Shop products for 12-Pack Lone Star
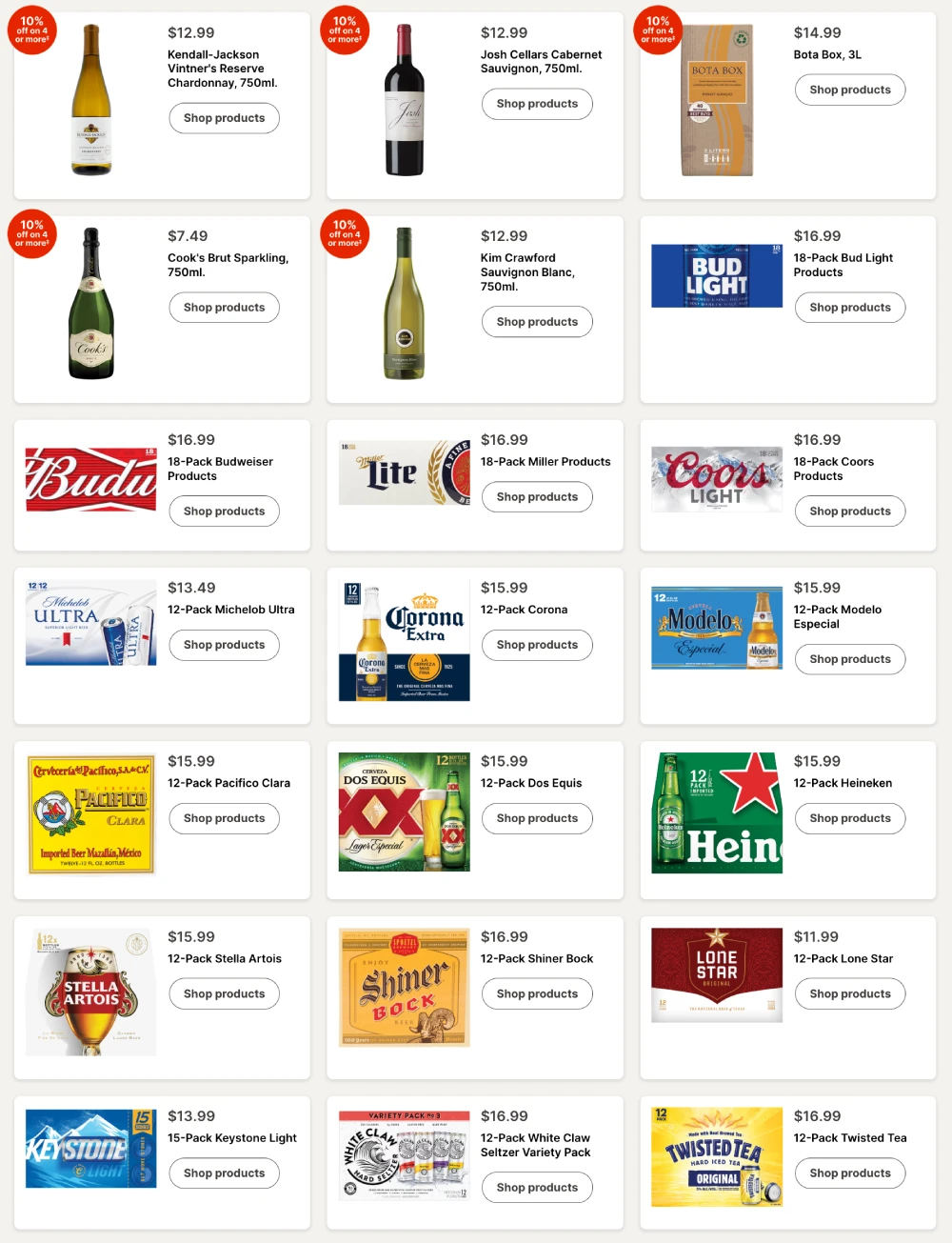Screen dimensions: 952x1243 click(x=849, y=993)
